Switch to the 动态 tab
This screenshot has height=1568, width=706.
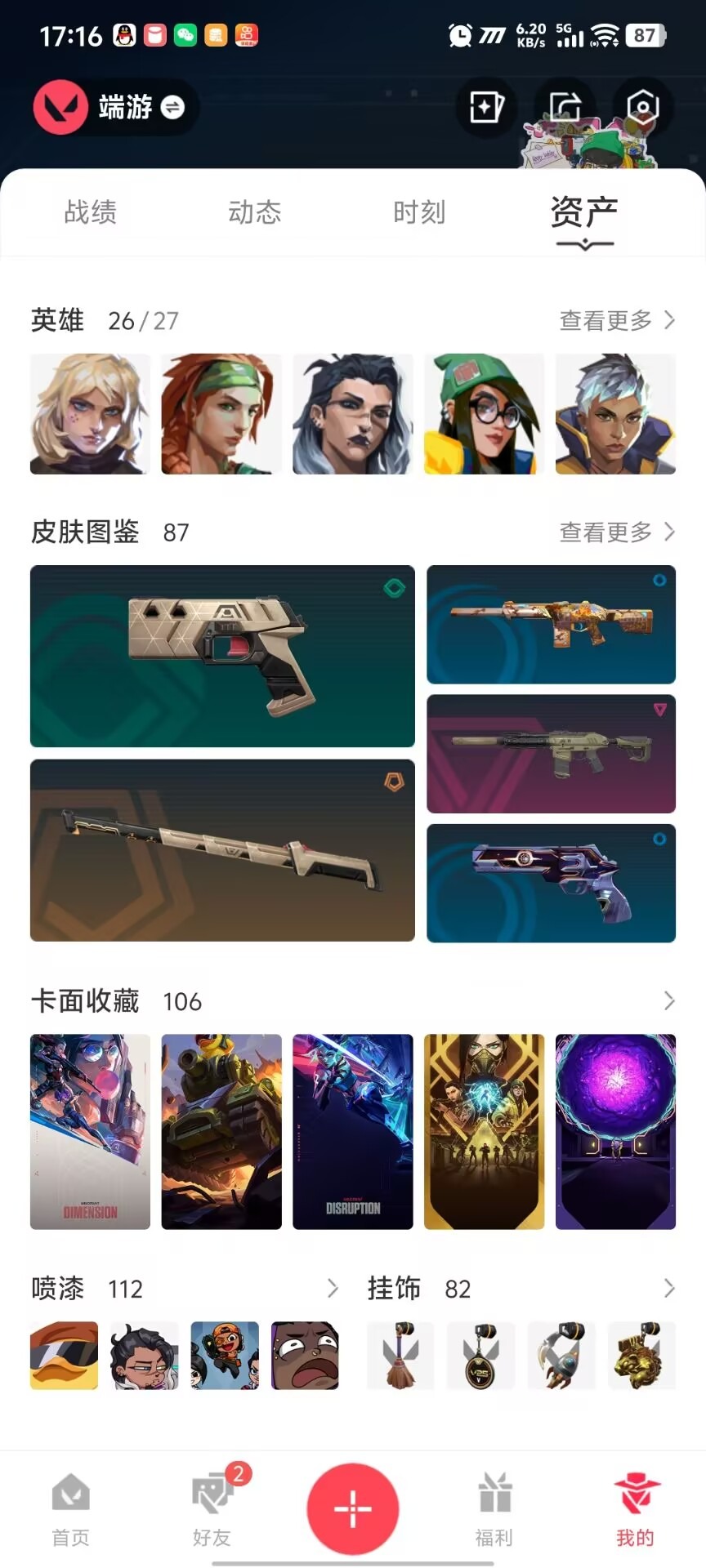coord(255,212)
